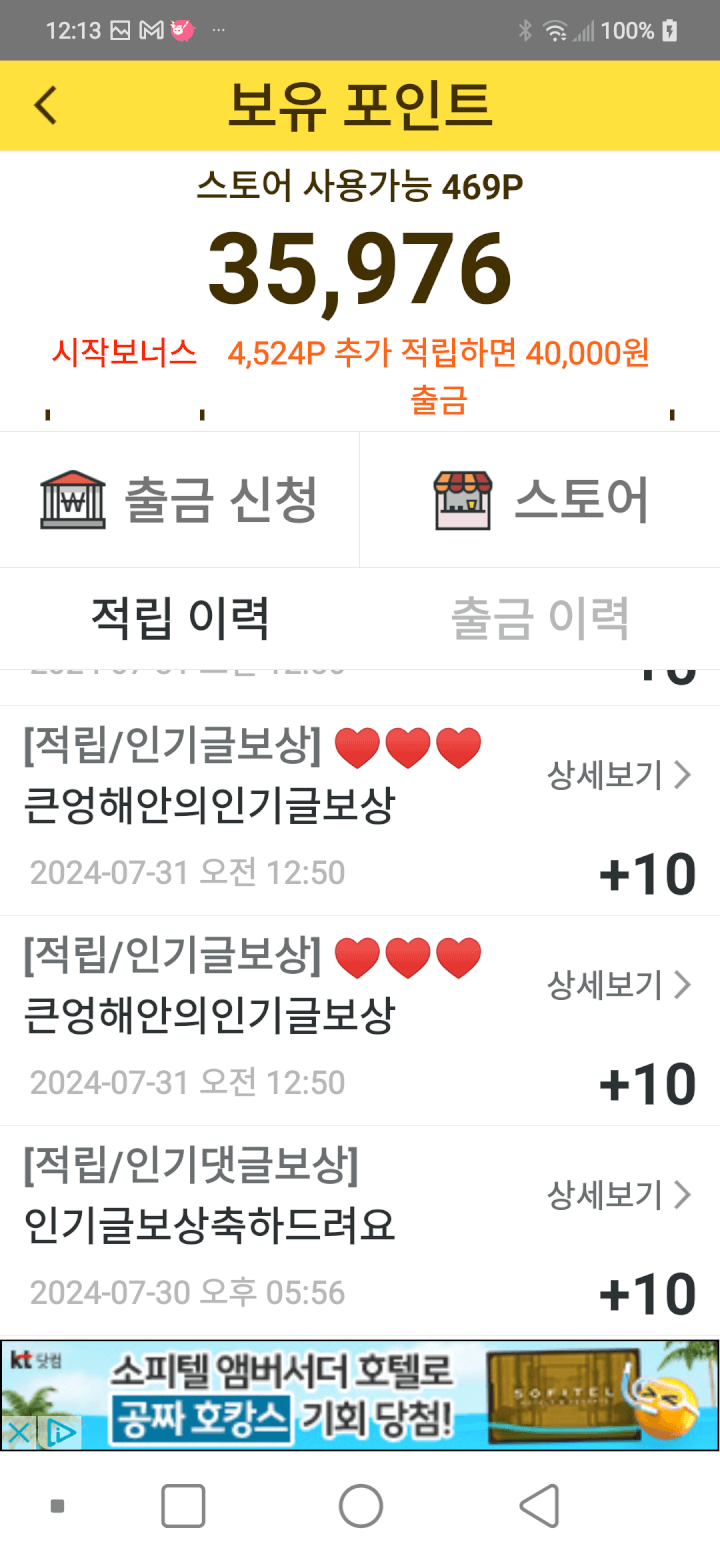The image size is (720, 1560).
Task: Tap the system home button
Action: click(x=360, y=1505)
